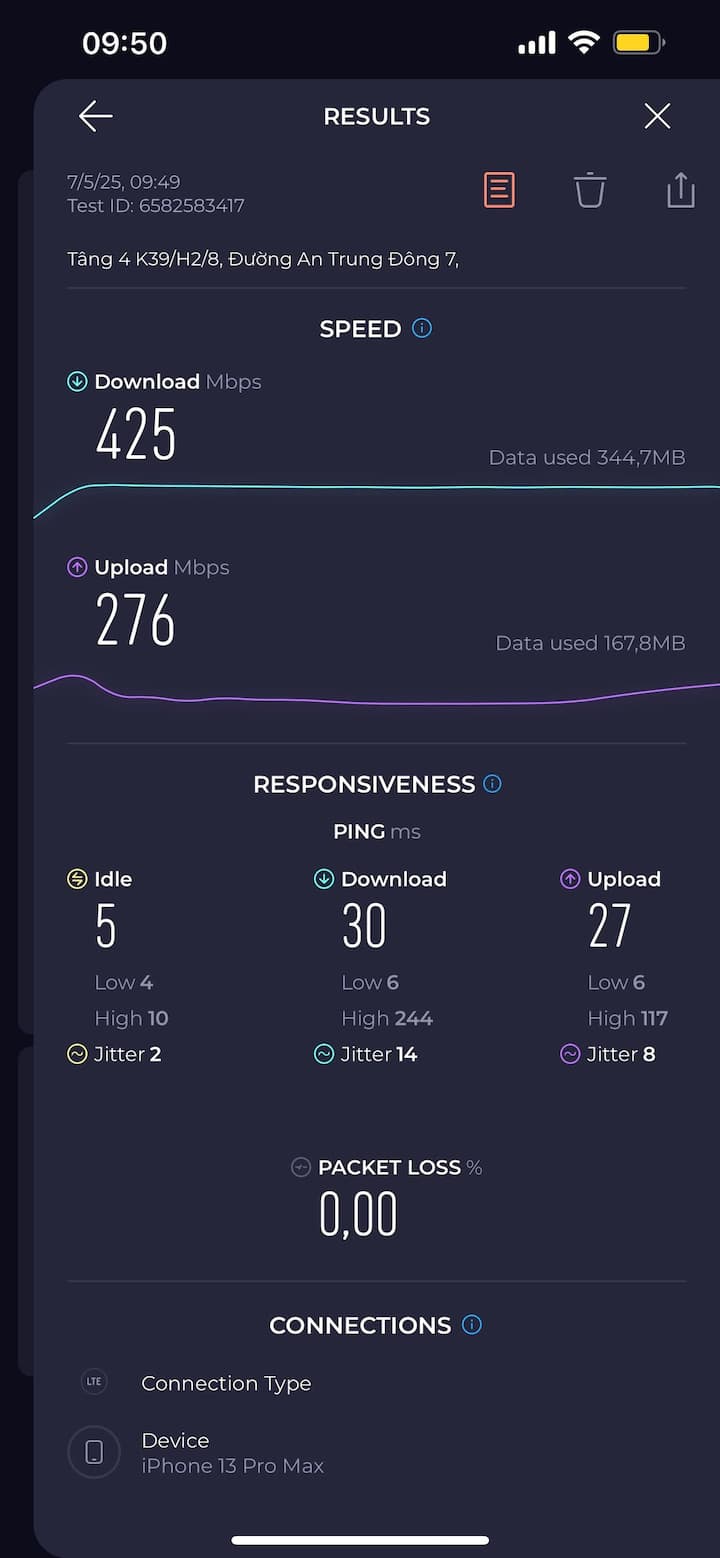
Task: Go back using the arrow icon
Action: [x=96, y=117]
